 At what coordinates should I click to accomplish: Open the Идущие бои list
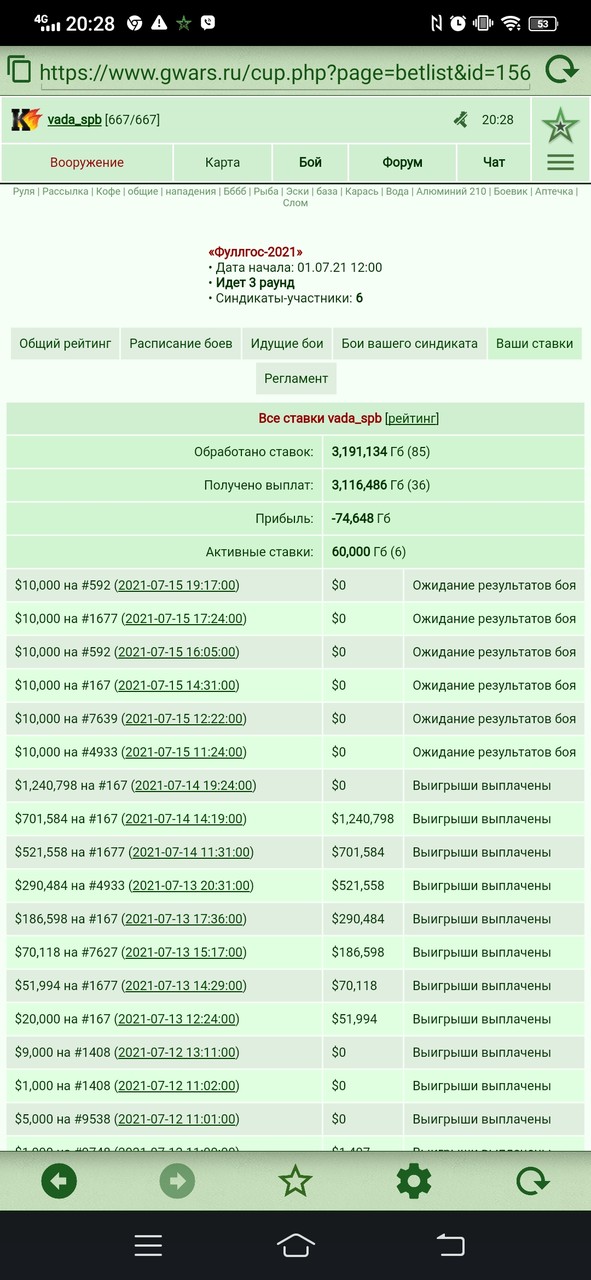click(287, 343)
